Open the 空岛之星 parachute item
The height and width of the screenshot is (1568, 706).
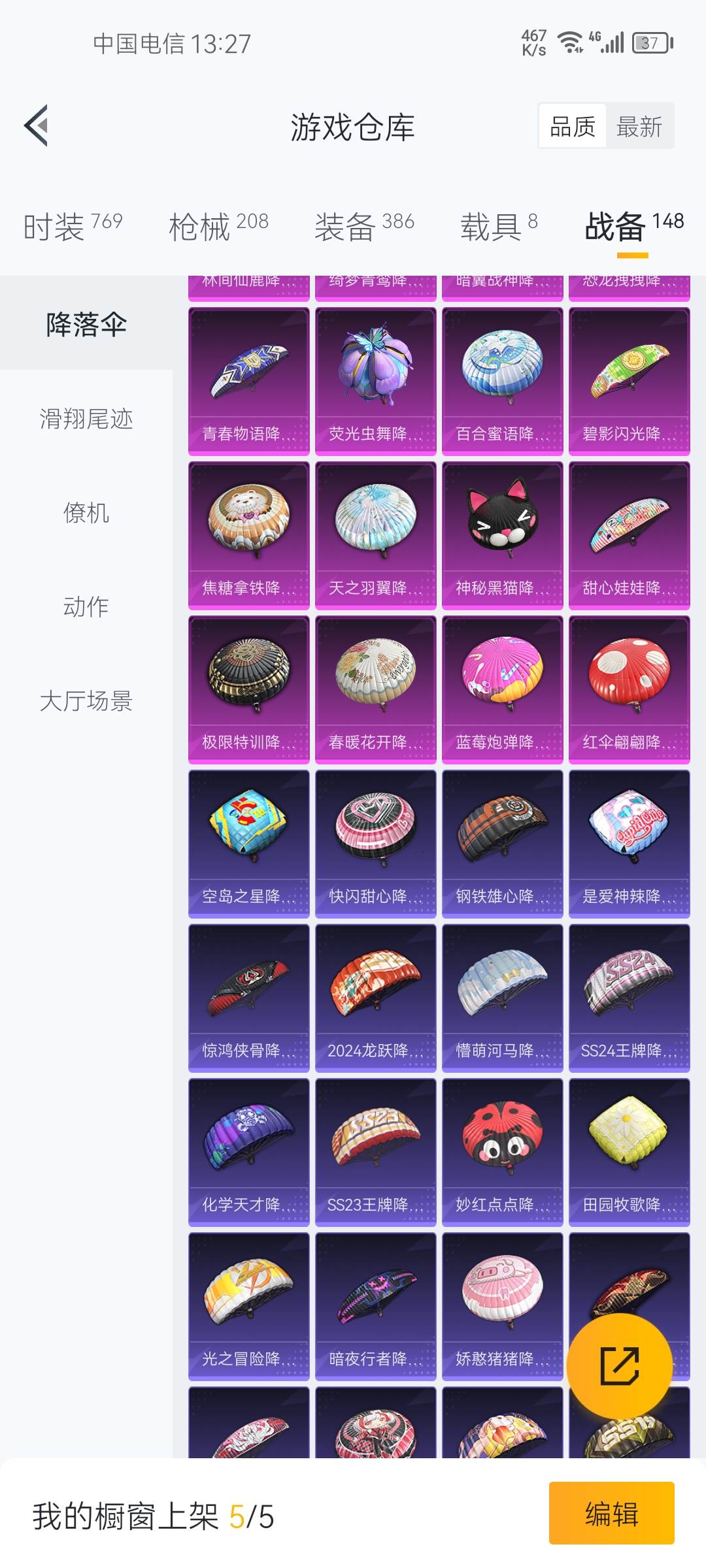click(x=248, y=843)
